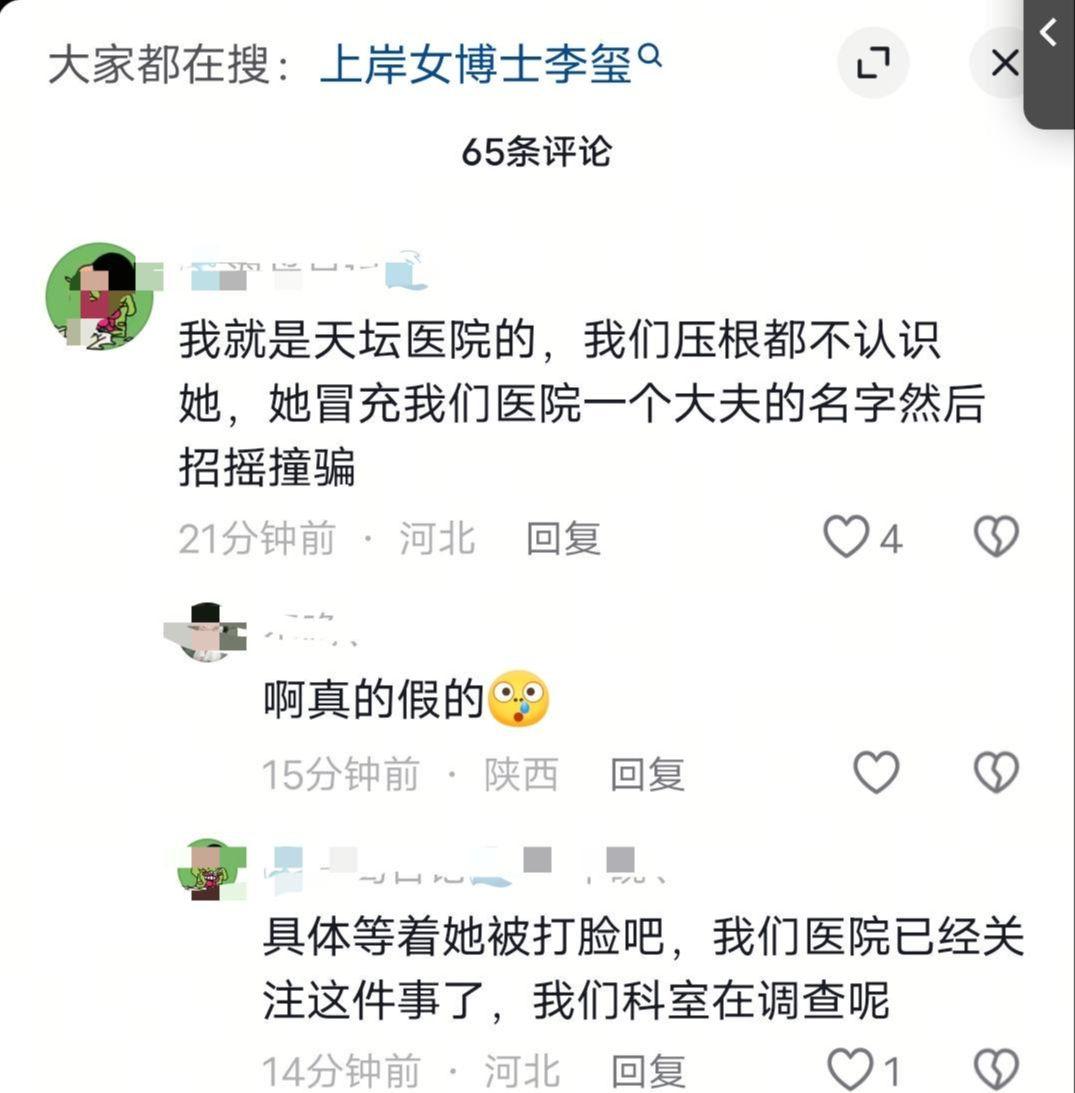Open the first commenter's avatar profile
This screenshot has width=1075, height=1093.
pyautogui.click(x=98, y=296)
